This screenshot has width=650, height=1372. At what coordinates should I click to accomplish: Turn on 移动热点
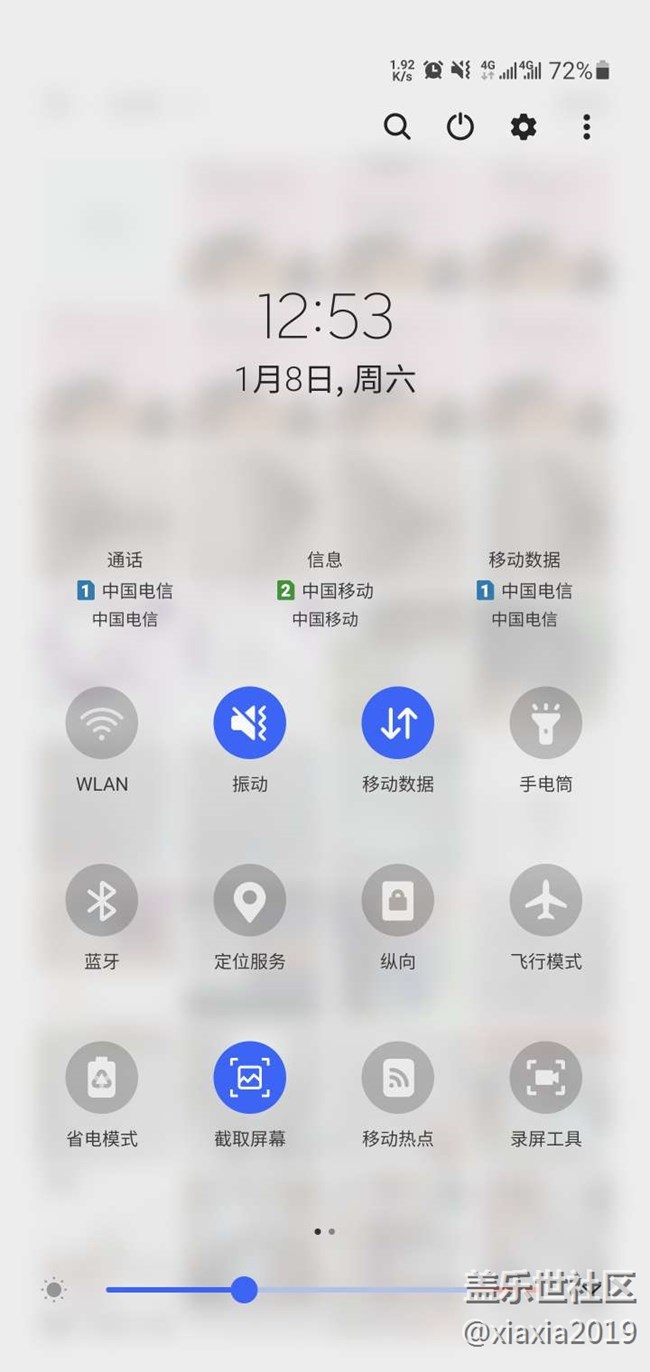(397, 1077)
